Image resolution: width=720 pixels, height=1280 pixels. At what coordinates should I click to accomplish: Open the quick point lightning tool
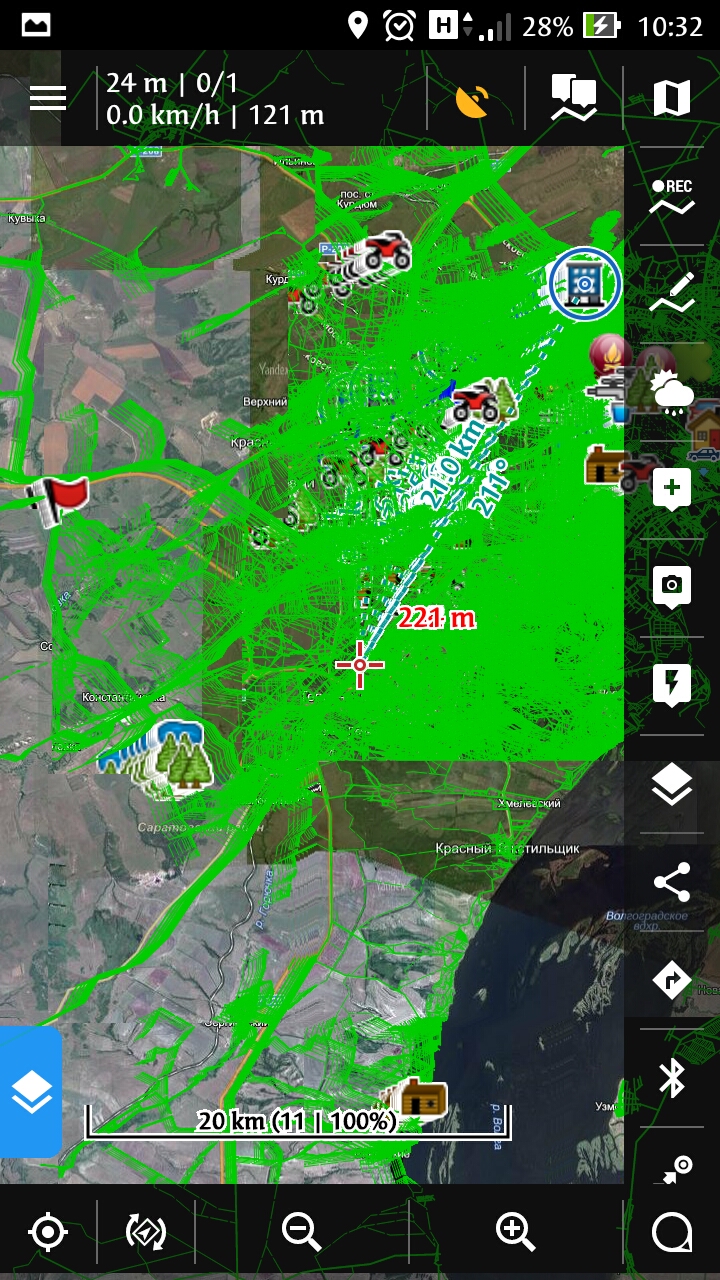[671, 685]
